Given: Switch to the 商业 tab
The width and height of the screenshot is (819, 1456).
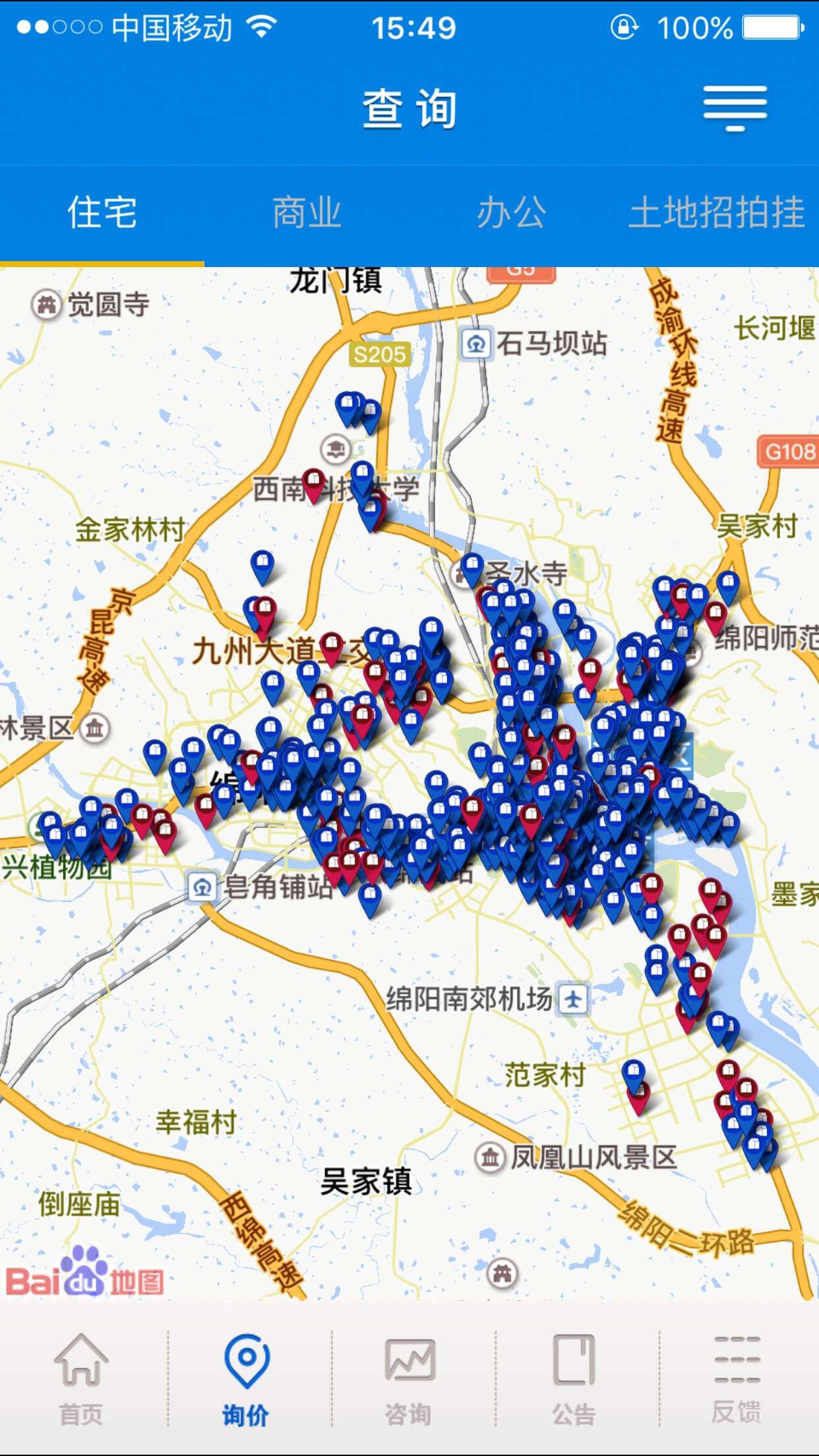Looking at the screenshot, I should coord(307,213).
